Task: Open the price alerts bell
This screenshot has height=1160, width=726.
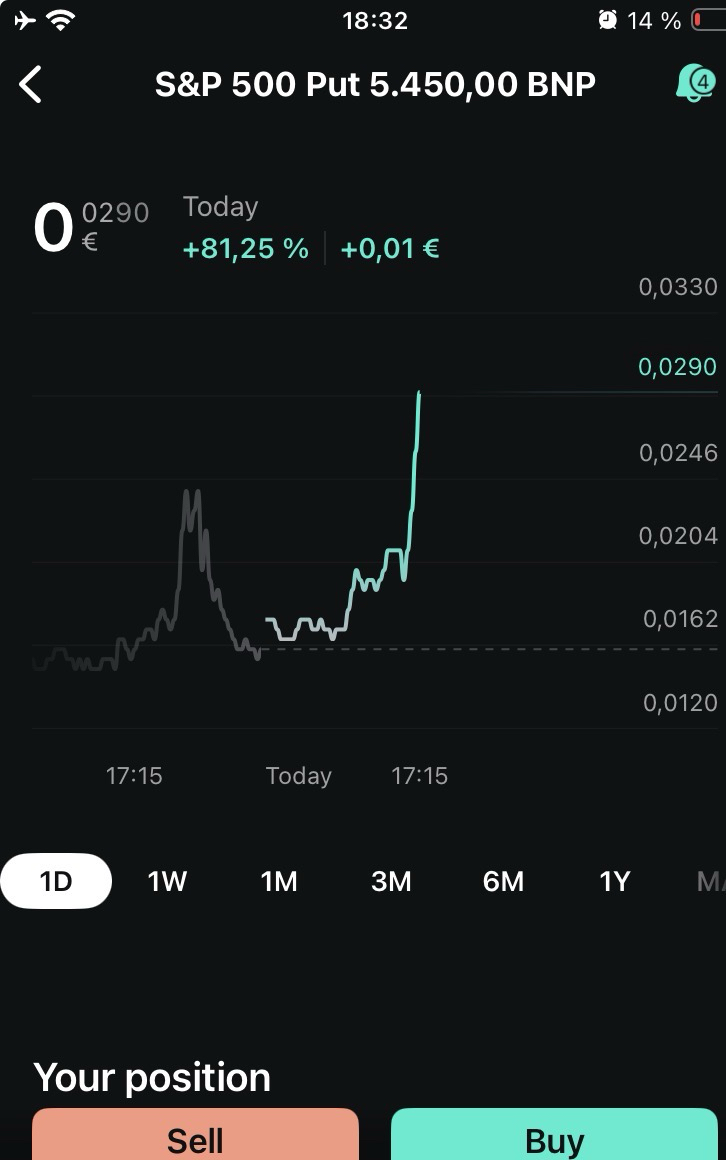Action: pyautogui.click(x=694, y=83)
